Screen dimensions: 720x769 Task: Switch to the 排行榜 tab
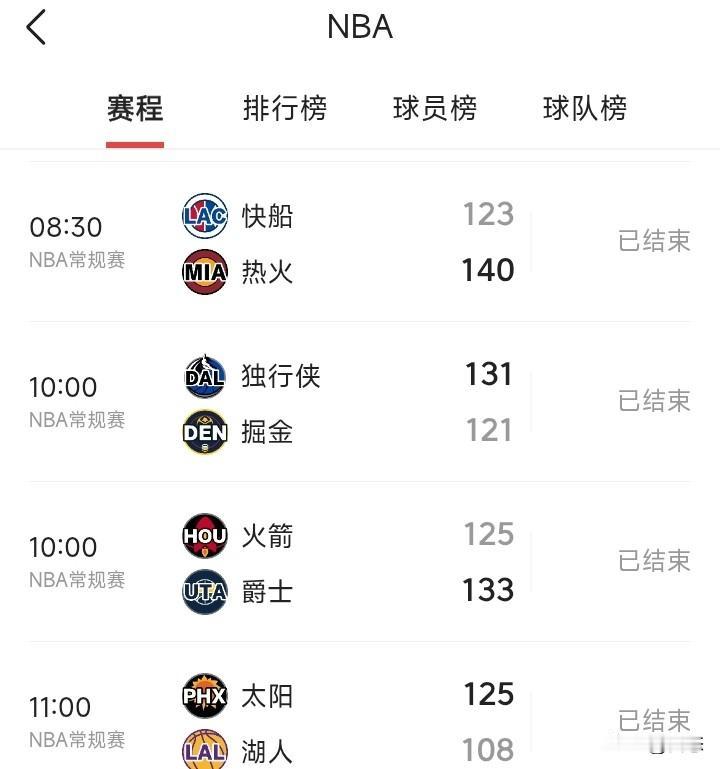point(285,108)
